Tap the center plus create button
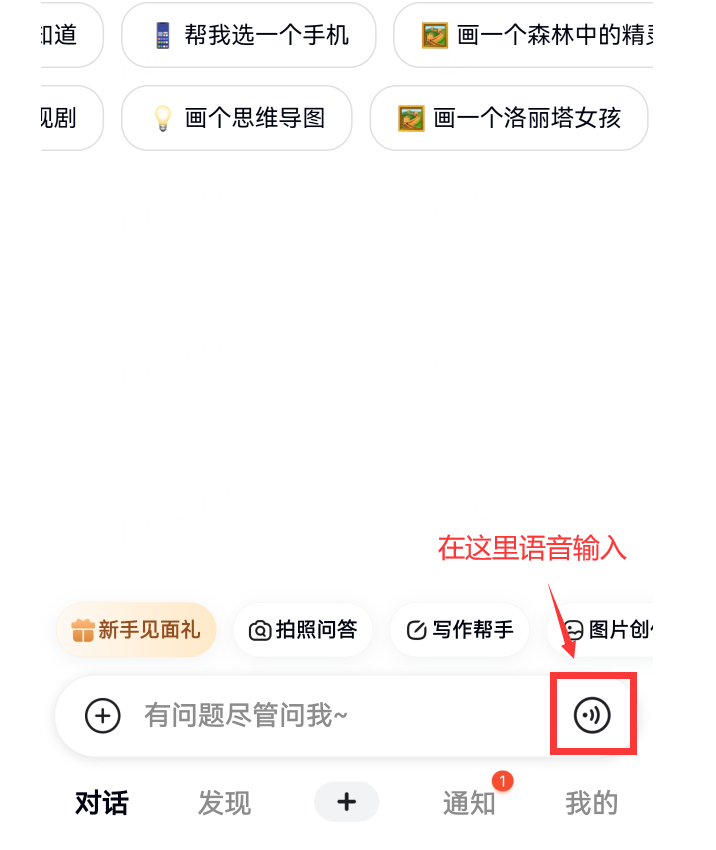Viewport: 716px width, 850px height. click(x=346, y=802)
